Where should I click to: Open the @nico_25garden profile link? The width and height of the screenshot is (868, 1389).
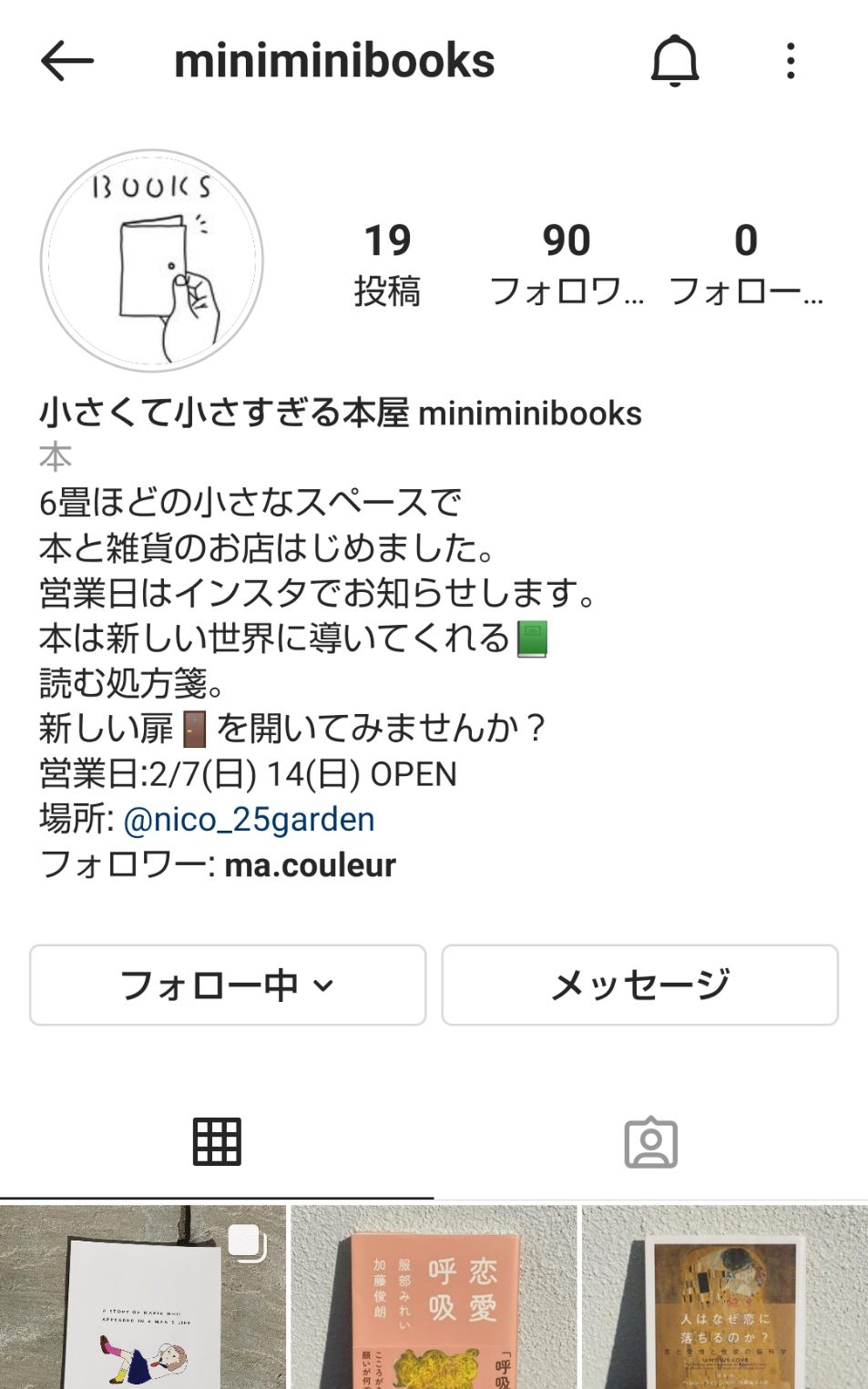pyautogui.click(x=249, y=820)
